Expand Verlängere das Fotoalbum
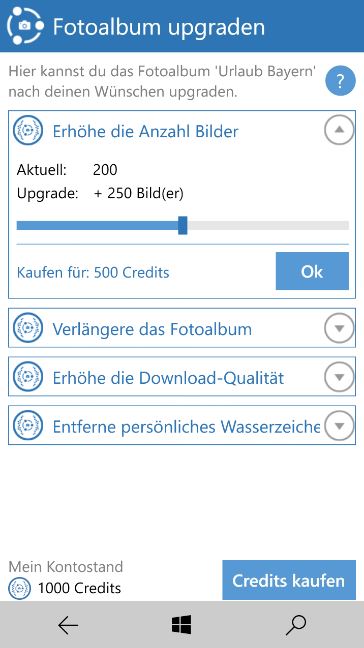This screenshot has width=364, height=648. click(339, 328)
